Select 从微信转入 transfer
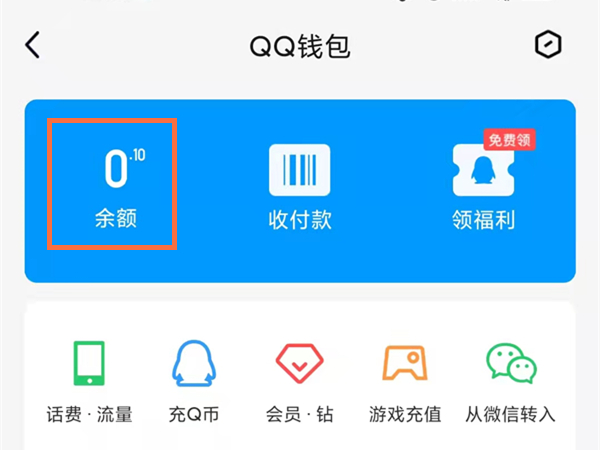The width and height of the screenshot is (600, 450). pos(511,380)
